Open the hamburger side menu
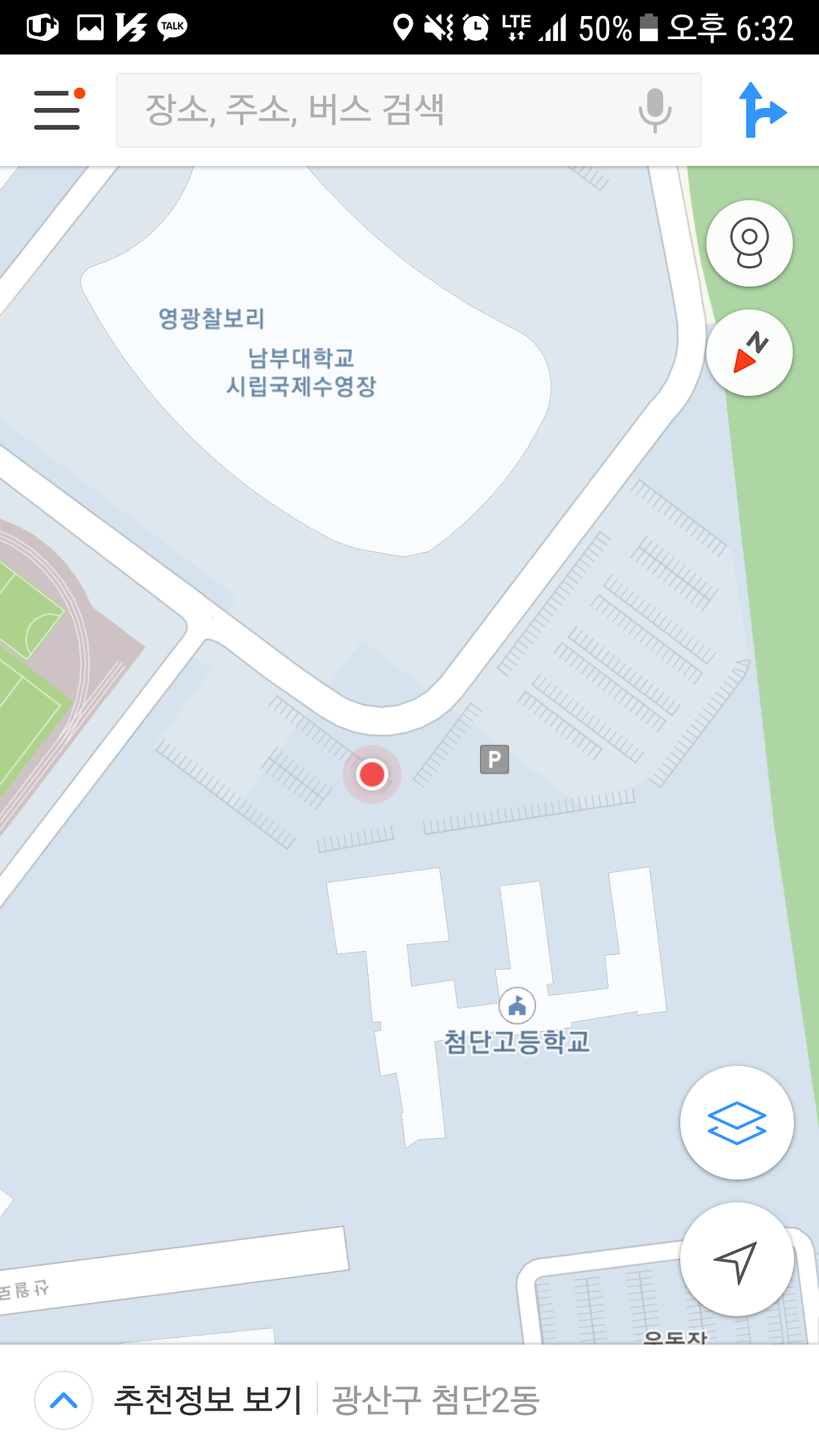This screenshot has height=1456, width=819. pos(58,109)
